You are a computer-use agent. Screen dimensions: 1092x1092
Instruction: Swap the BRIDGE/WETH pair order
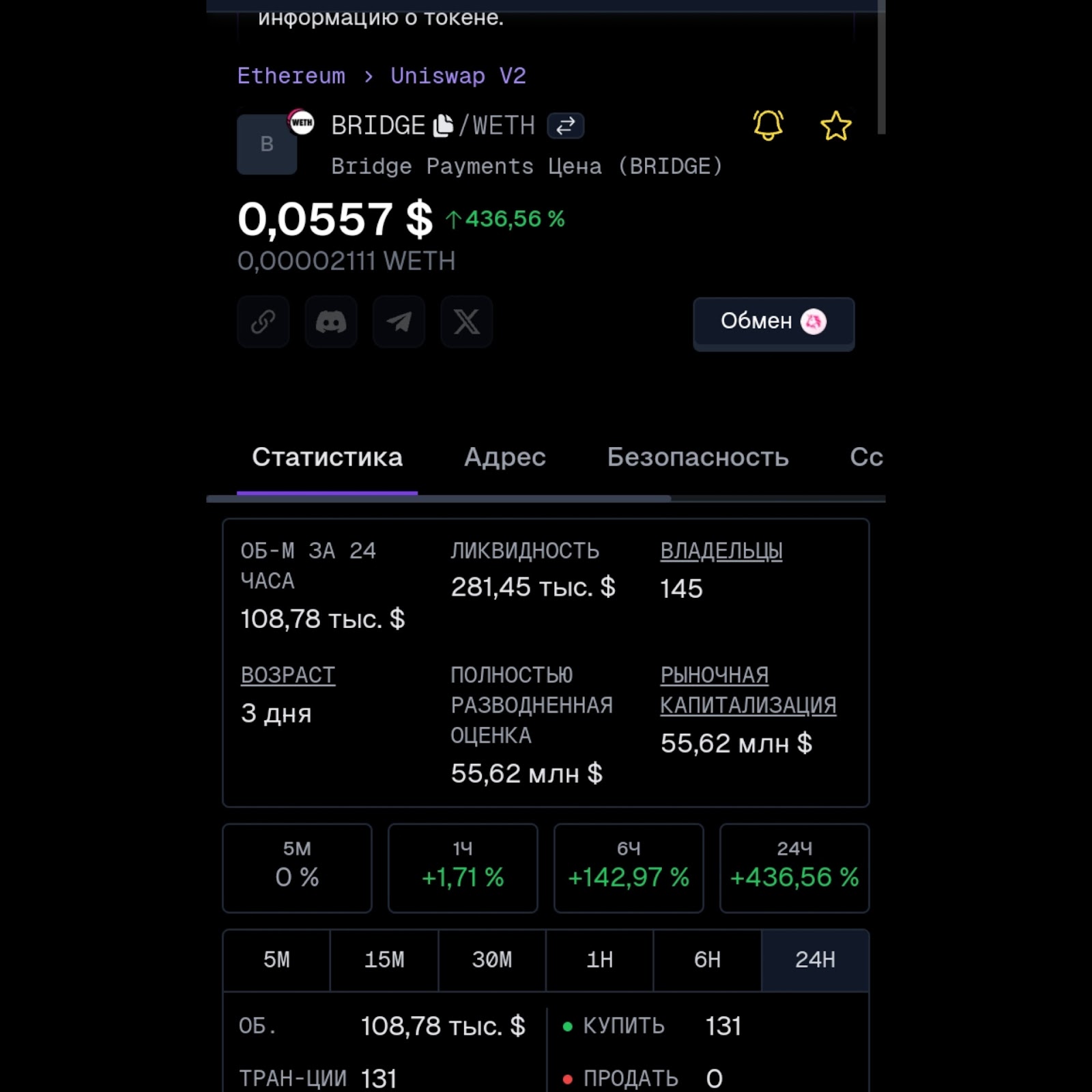pos(565,126)
